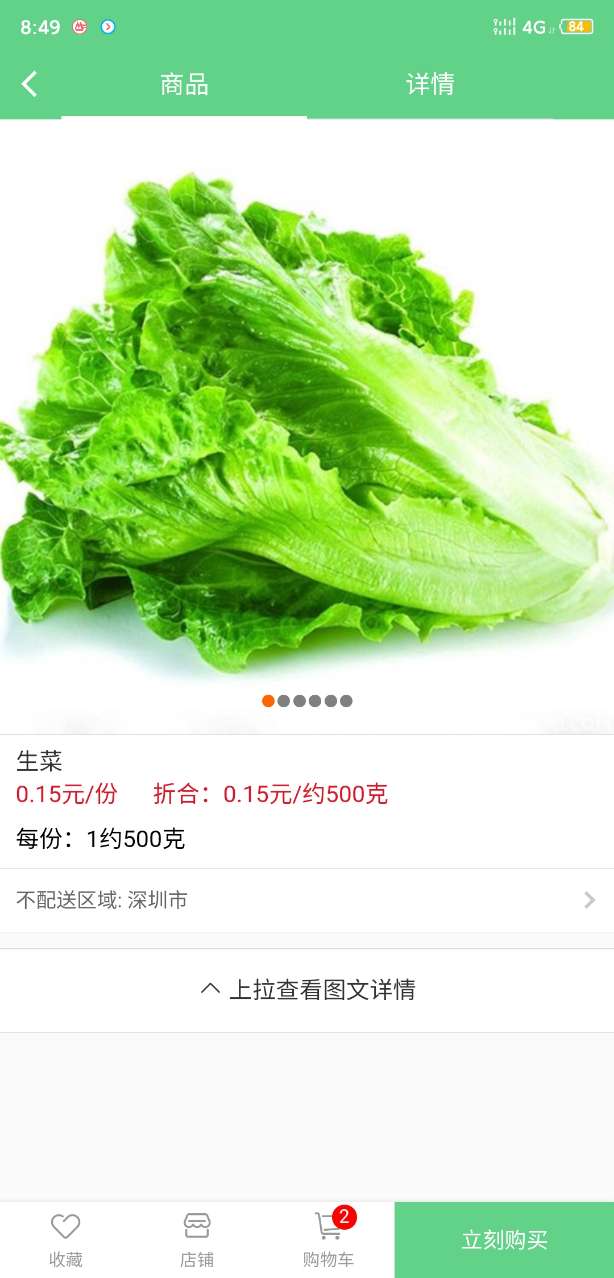Image resolution: width=614 pixels, height=1278 pixels.
Task: View the lettuce product image
Action: coord(307,420)
